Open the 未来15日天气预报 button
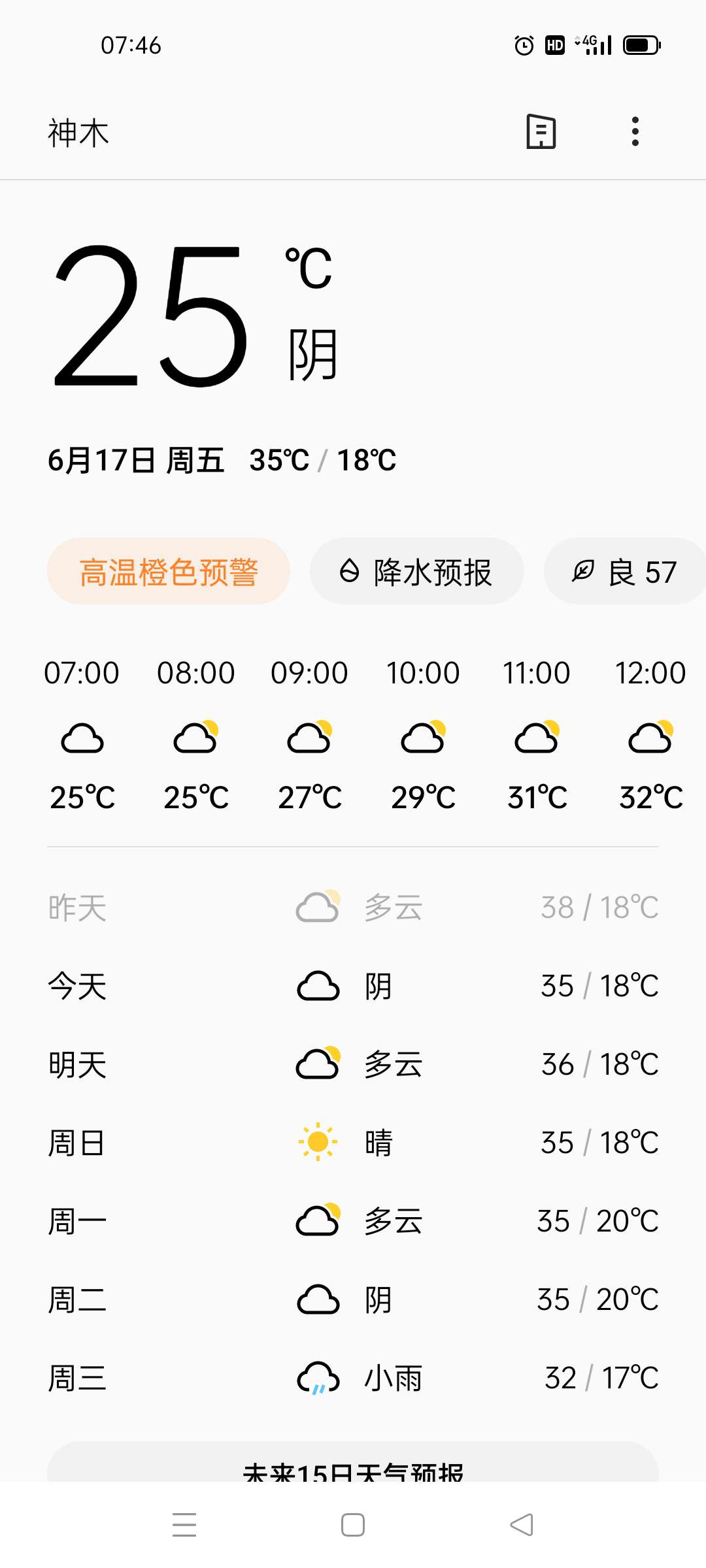This screenshot has height=1568, width=706. 353,1467
